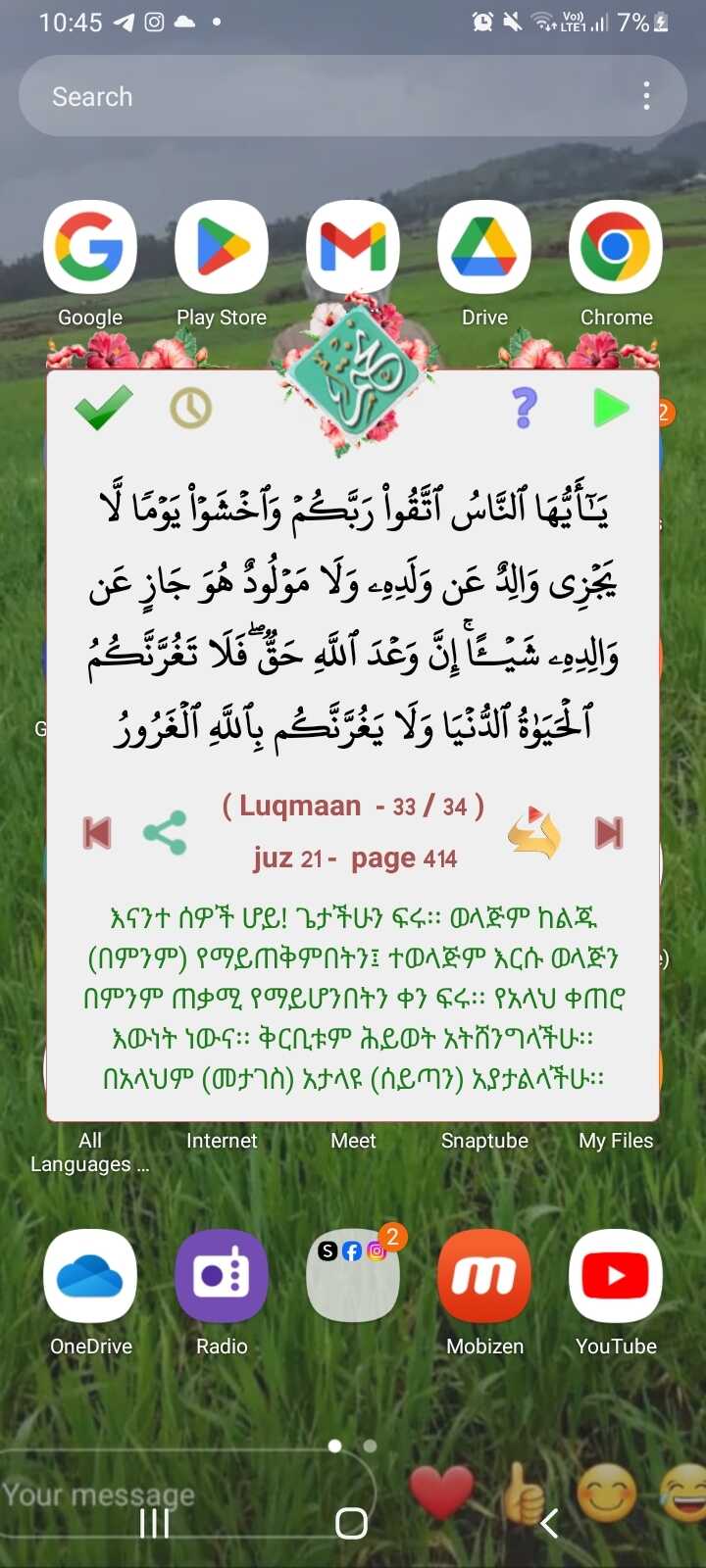Skip to the next verse
Image resolution: width=706 pixels, height=1568 pixels.
(609, 833)
